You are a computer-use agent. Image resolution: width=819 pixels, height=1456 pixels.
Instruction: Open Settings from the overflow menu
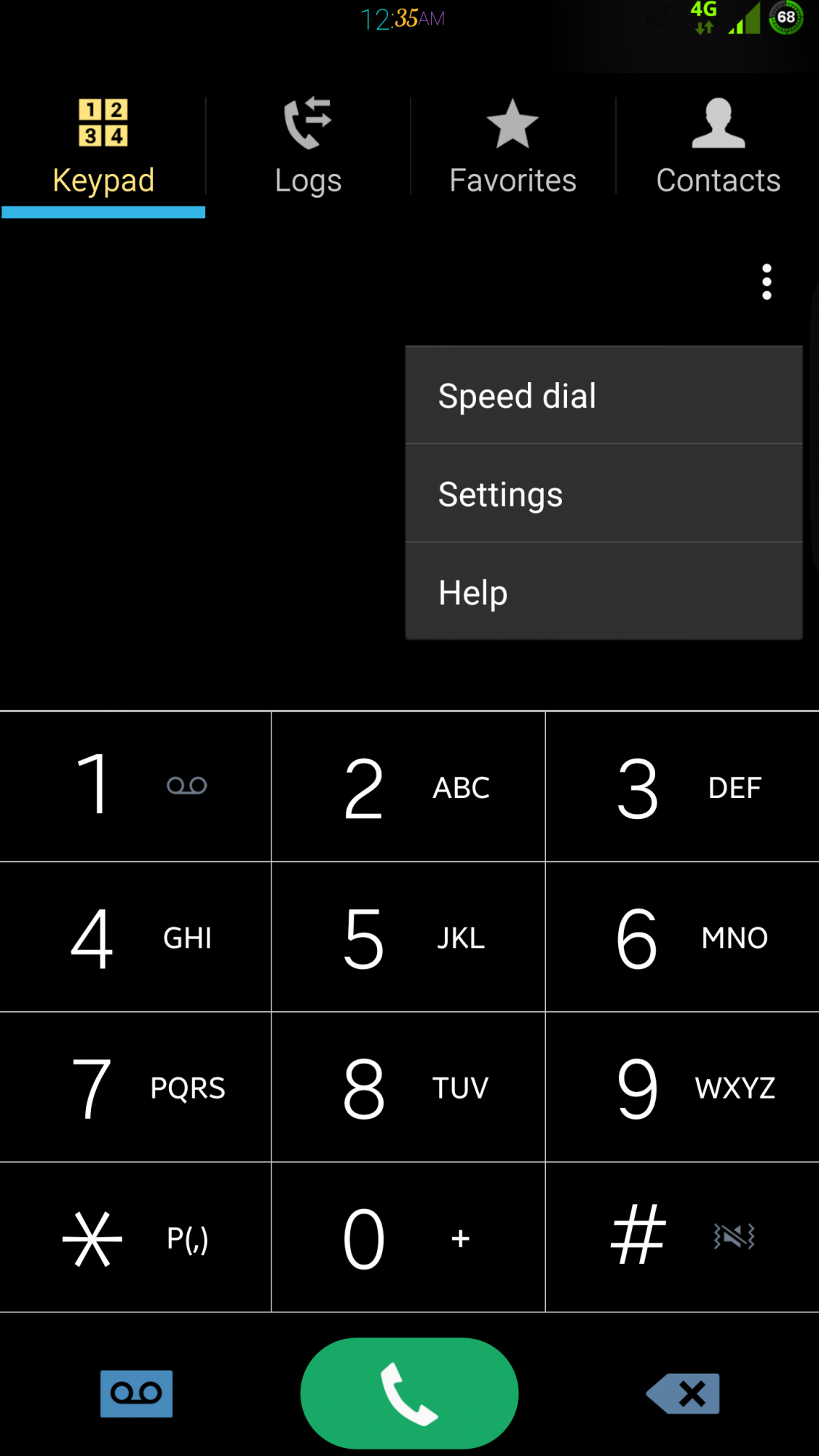(x=603, y=494)
